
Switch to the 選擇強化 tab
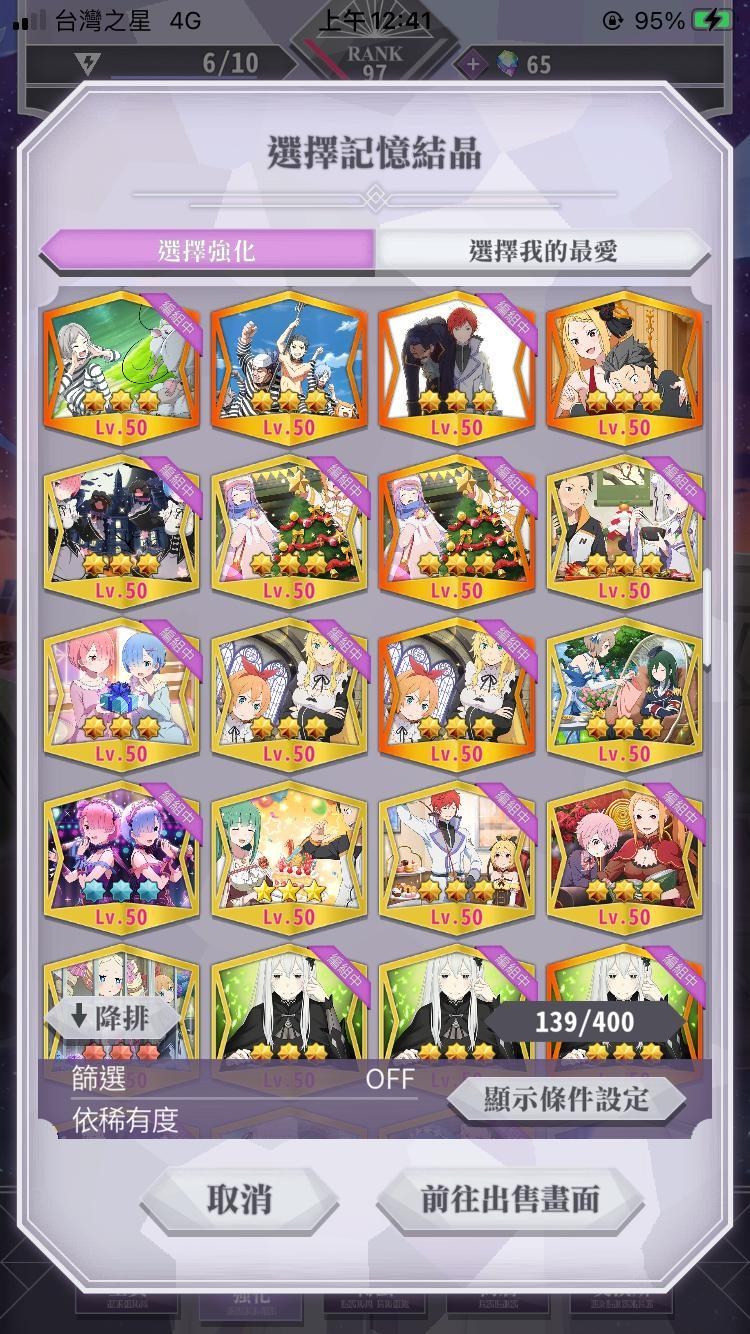tap(208, 249)
